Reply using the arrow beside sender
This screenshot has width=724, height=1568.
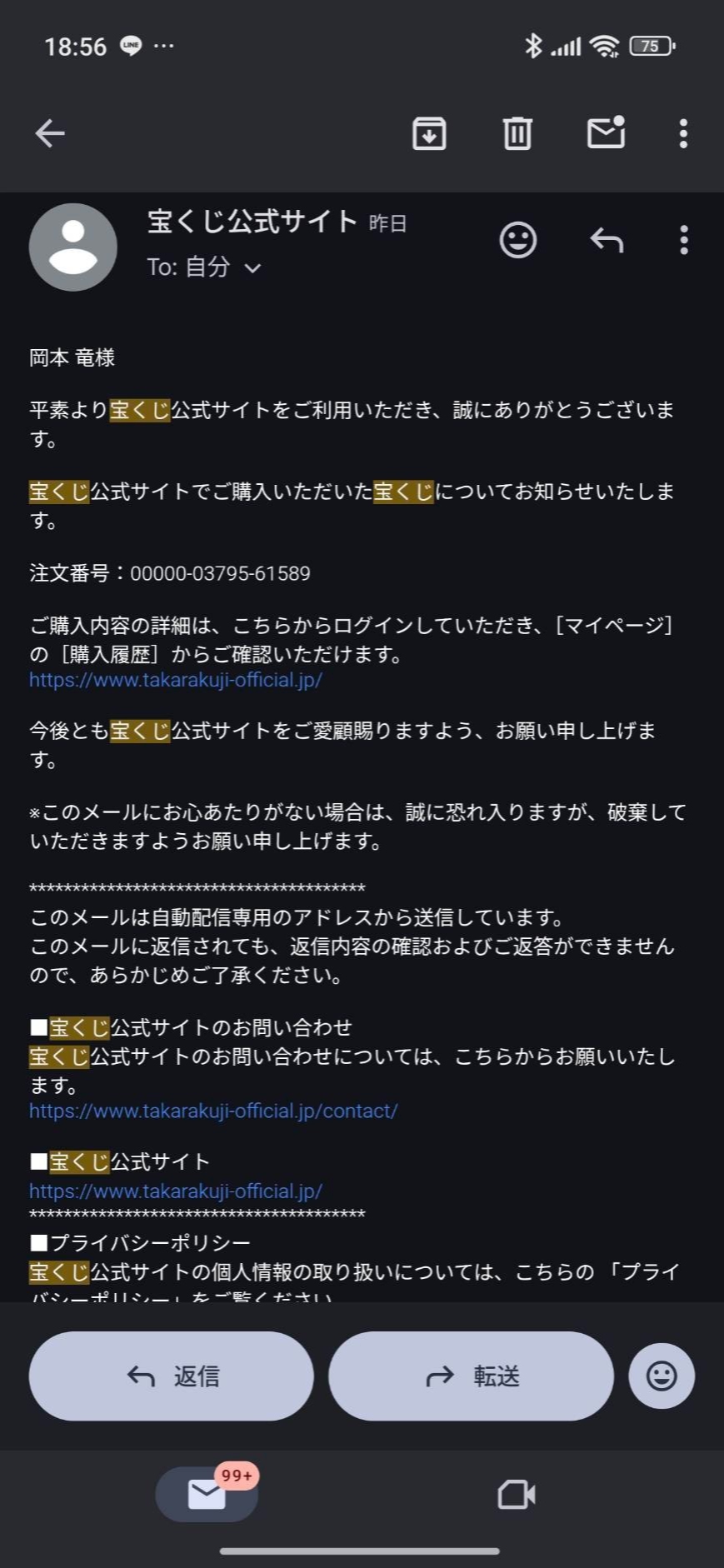tap(607, 241)
